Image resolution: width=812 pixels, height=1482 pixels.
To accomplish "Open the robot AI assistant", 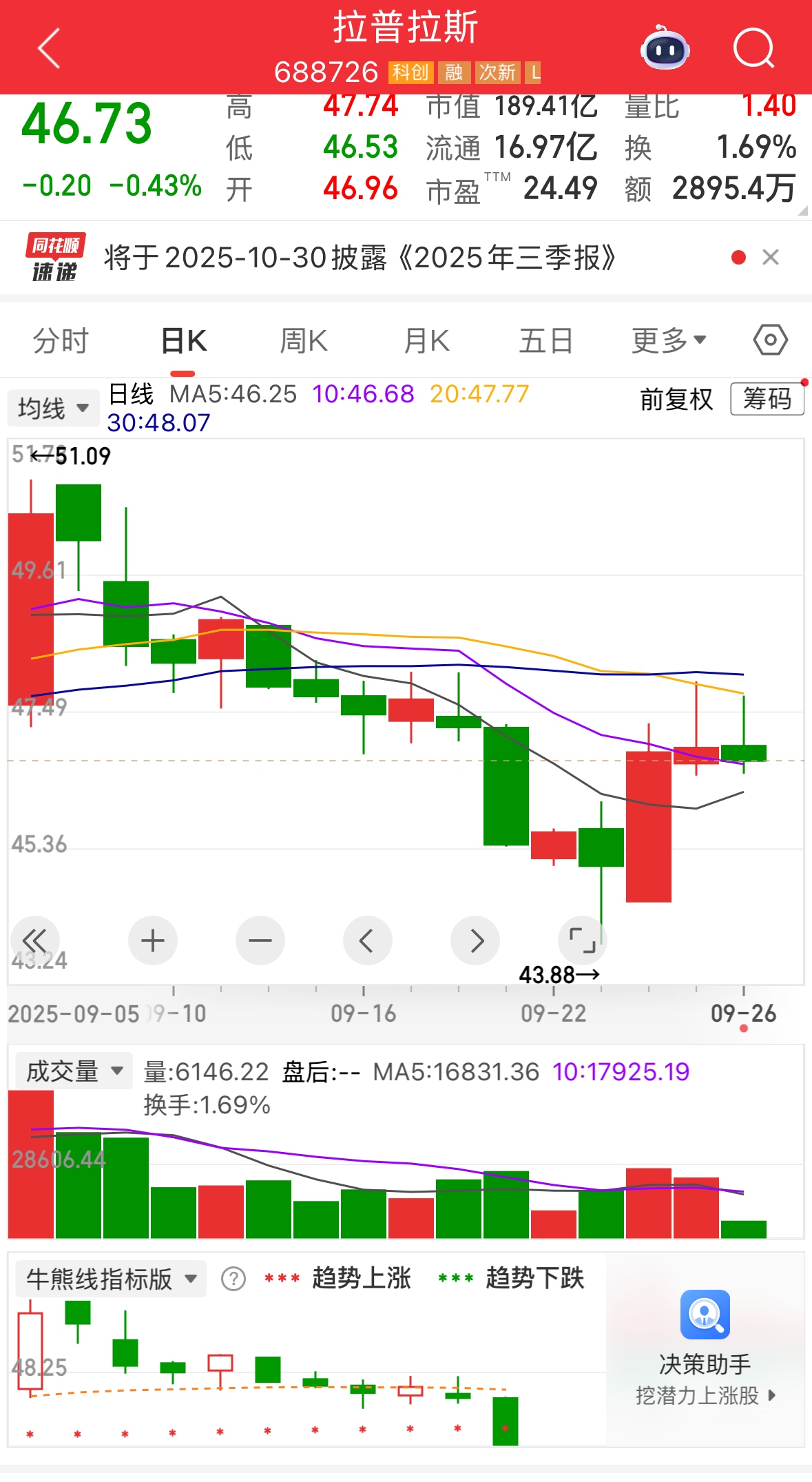I will 665,48.
